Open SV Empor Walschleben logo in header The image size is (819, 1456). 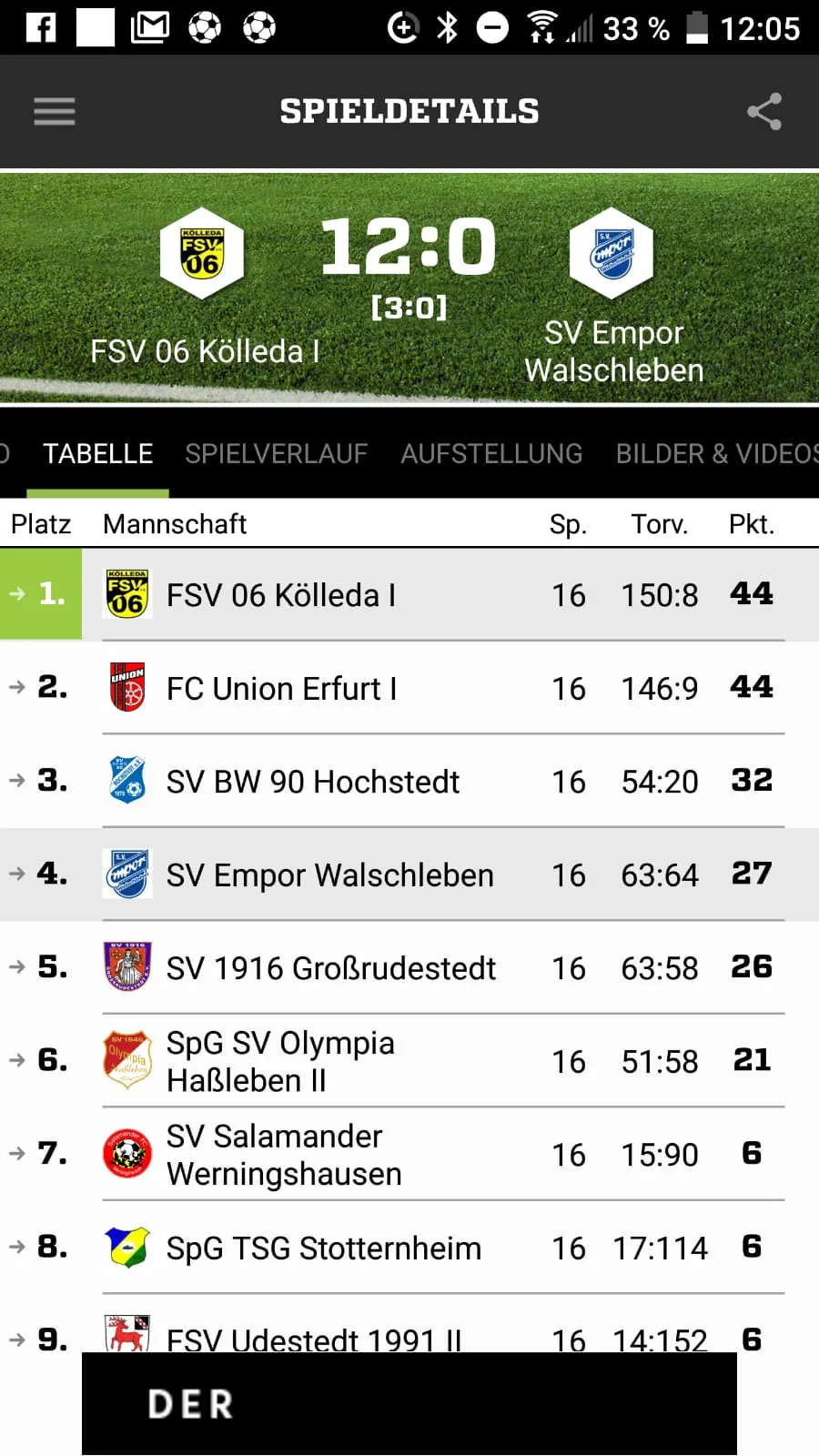tap(611, 254)
